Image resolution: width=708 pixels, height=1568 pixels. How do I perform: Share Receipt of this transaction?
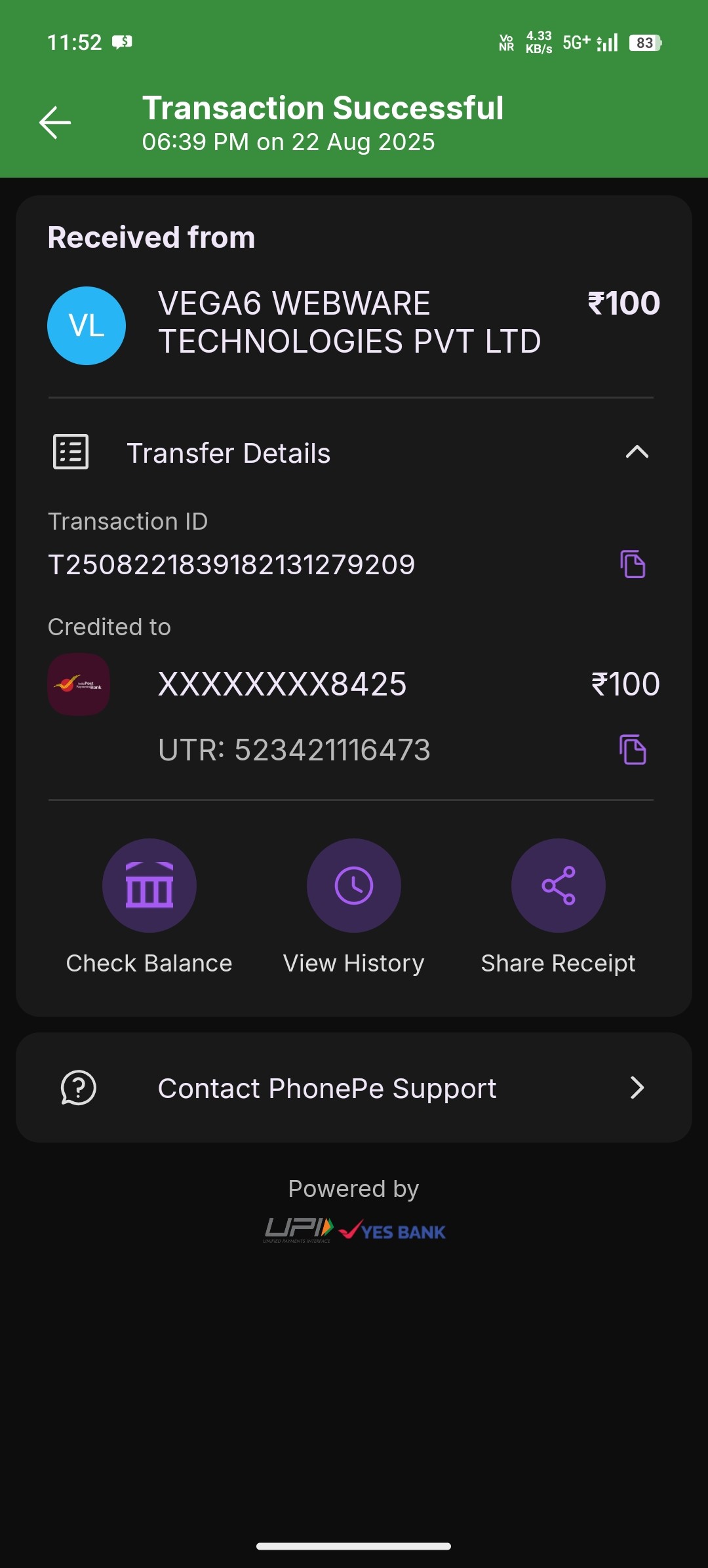pyautogui.click(x=558, y=886)
